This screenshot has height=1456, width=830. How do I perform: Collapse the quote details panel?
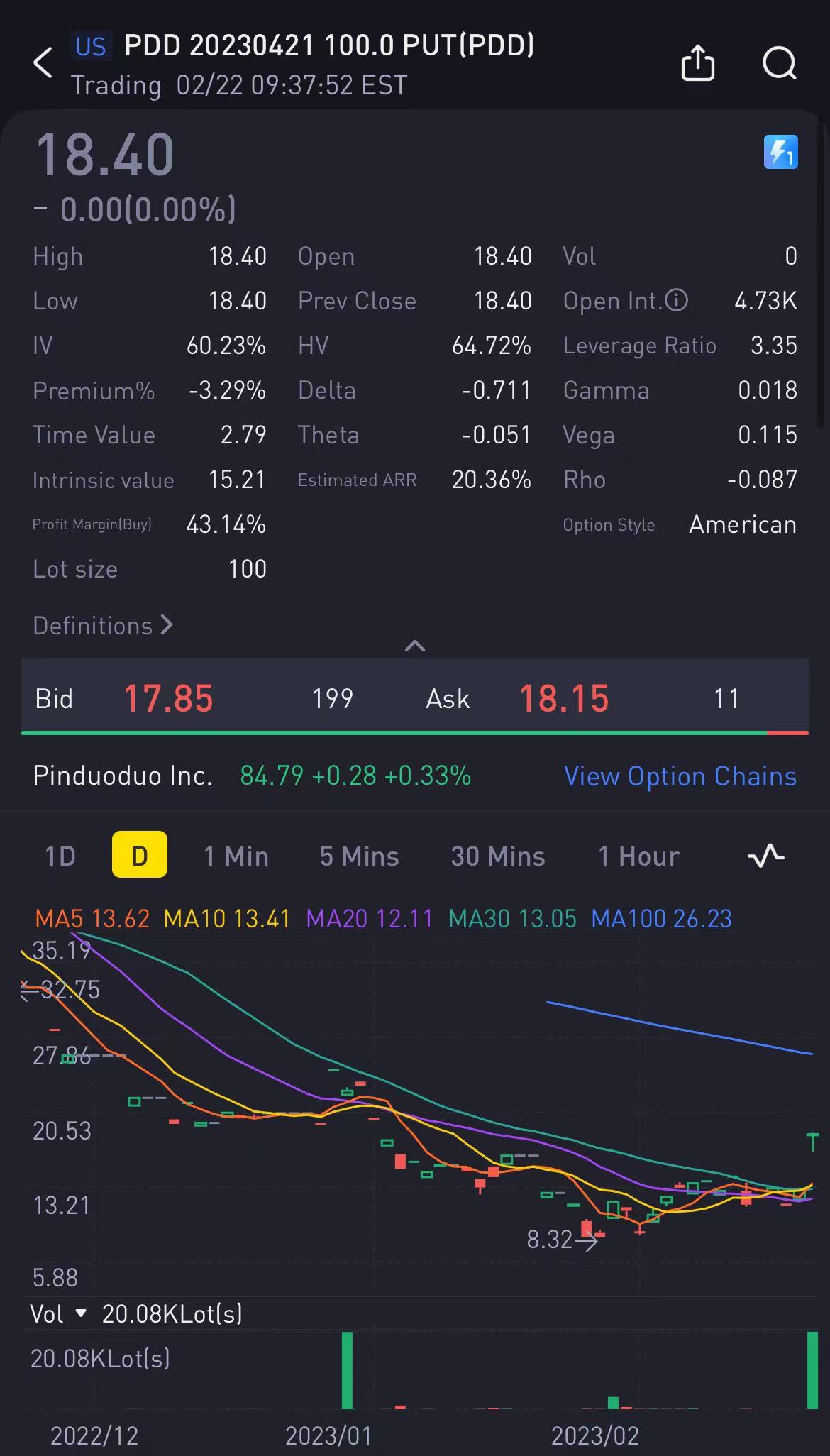pyautogui.click(x=415, y=646)
